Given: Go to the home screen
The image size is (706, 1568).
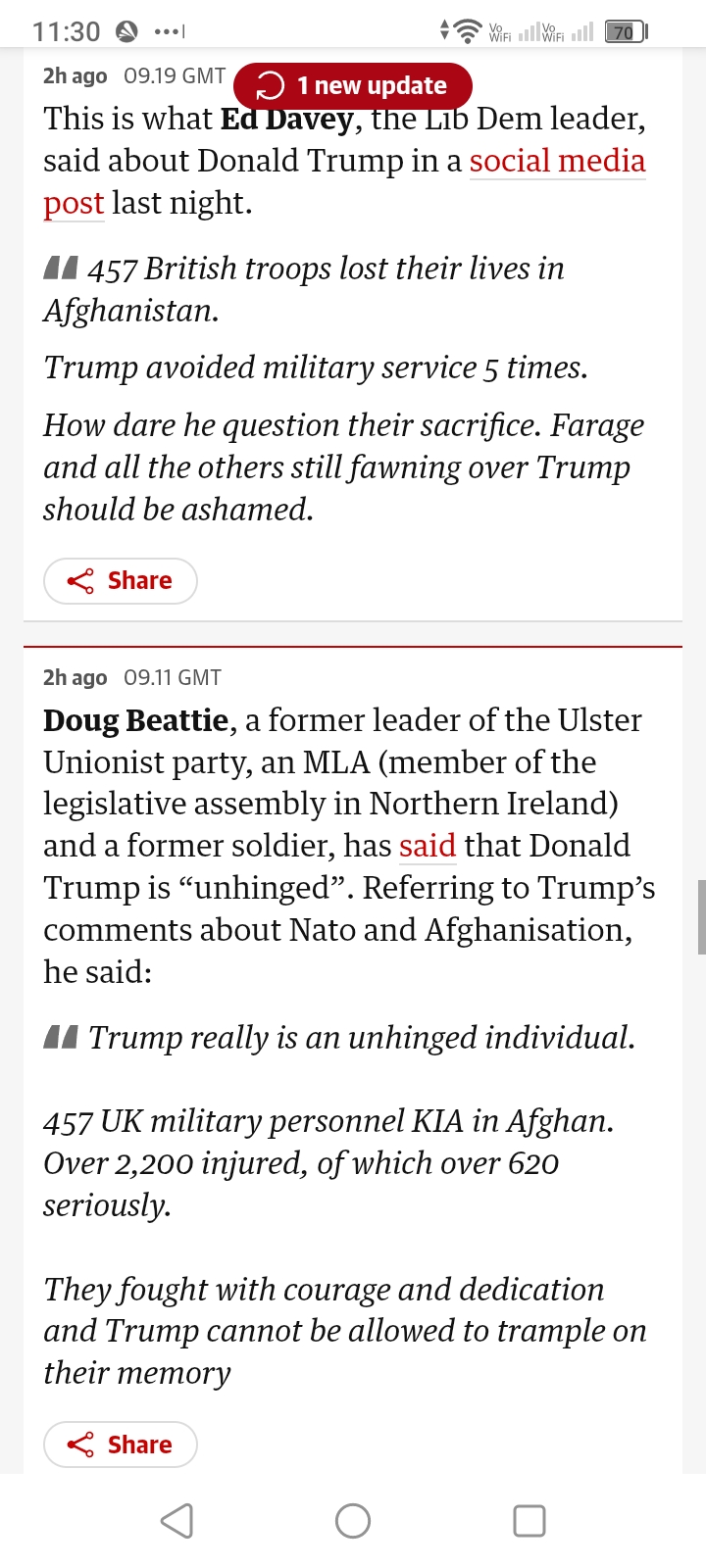Looking at the screenshot, I should coord(353,1521).
